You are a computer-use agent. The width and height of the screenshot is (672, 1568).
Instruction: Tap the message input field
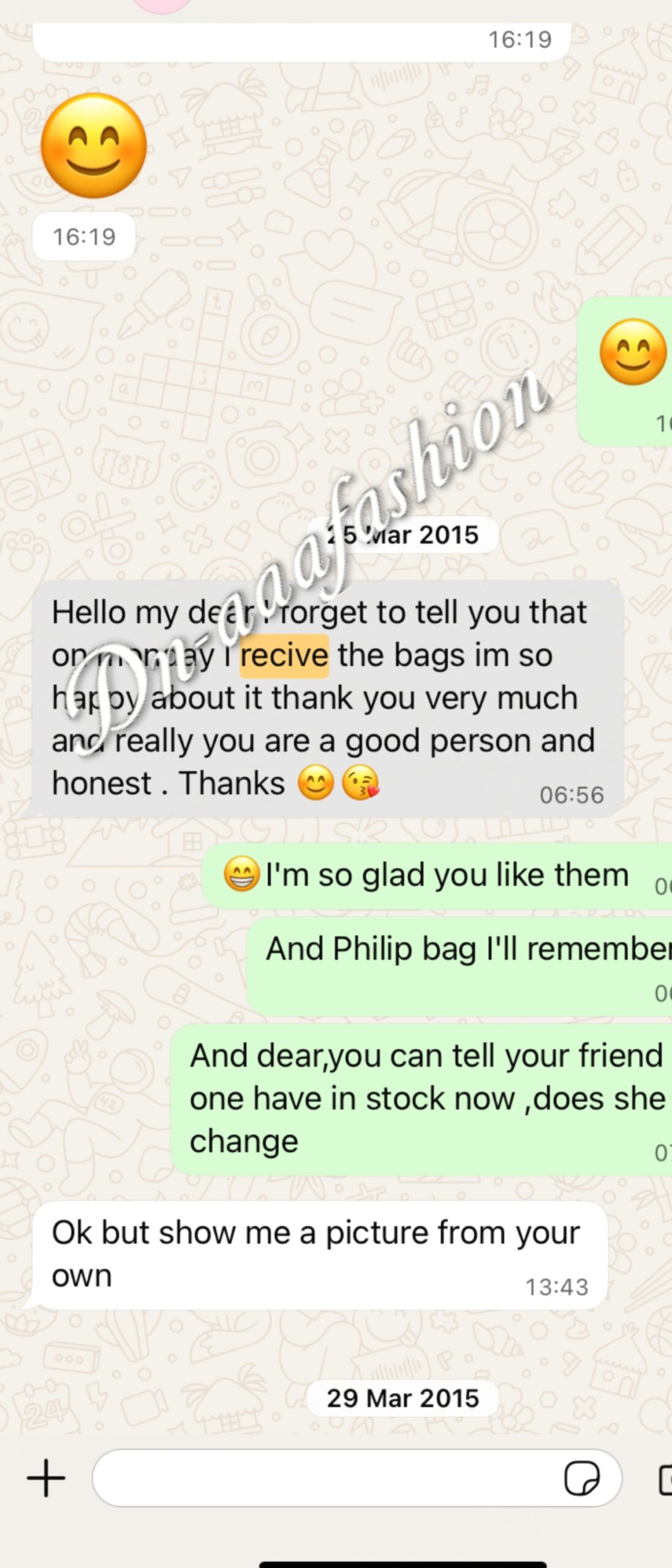[x=325, y=1478]
